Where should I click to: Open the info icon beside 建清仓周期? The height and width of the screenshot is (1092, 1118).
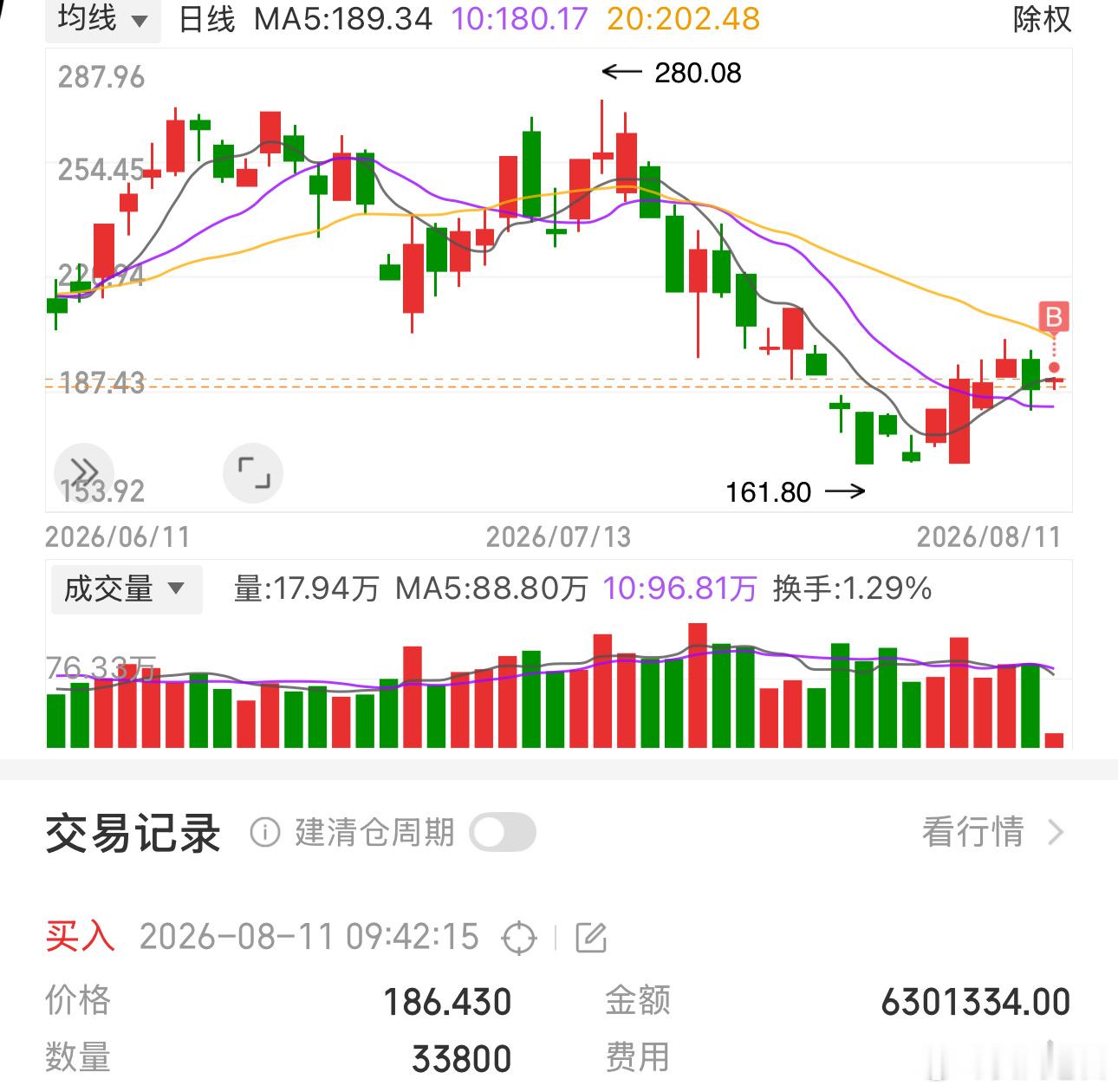click(x=265, y=833)
